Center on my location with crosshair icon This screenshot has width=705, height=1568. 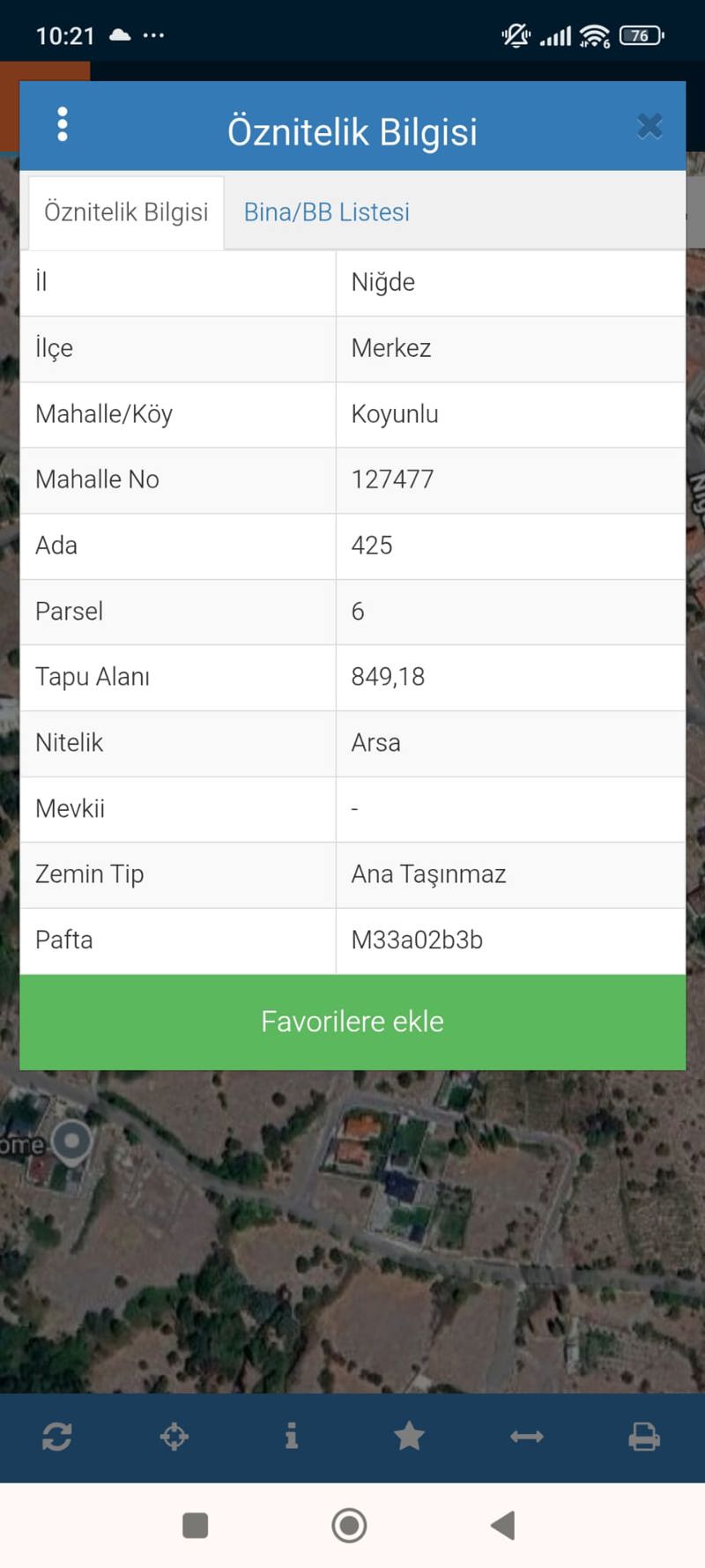174,1437
